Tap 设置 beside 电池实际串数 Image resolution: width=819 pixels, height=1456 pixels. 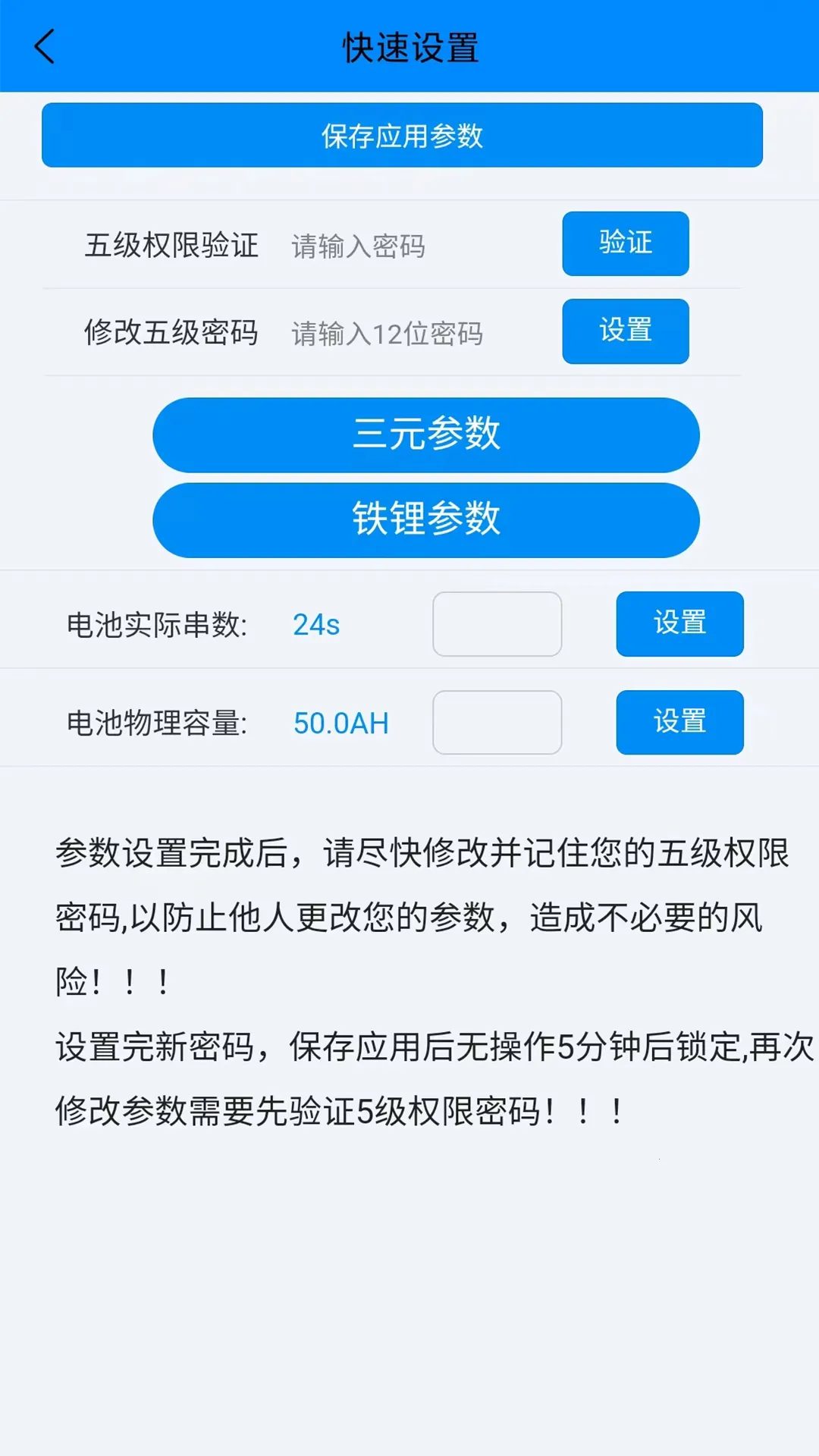click(x=679, y=623)
